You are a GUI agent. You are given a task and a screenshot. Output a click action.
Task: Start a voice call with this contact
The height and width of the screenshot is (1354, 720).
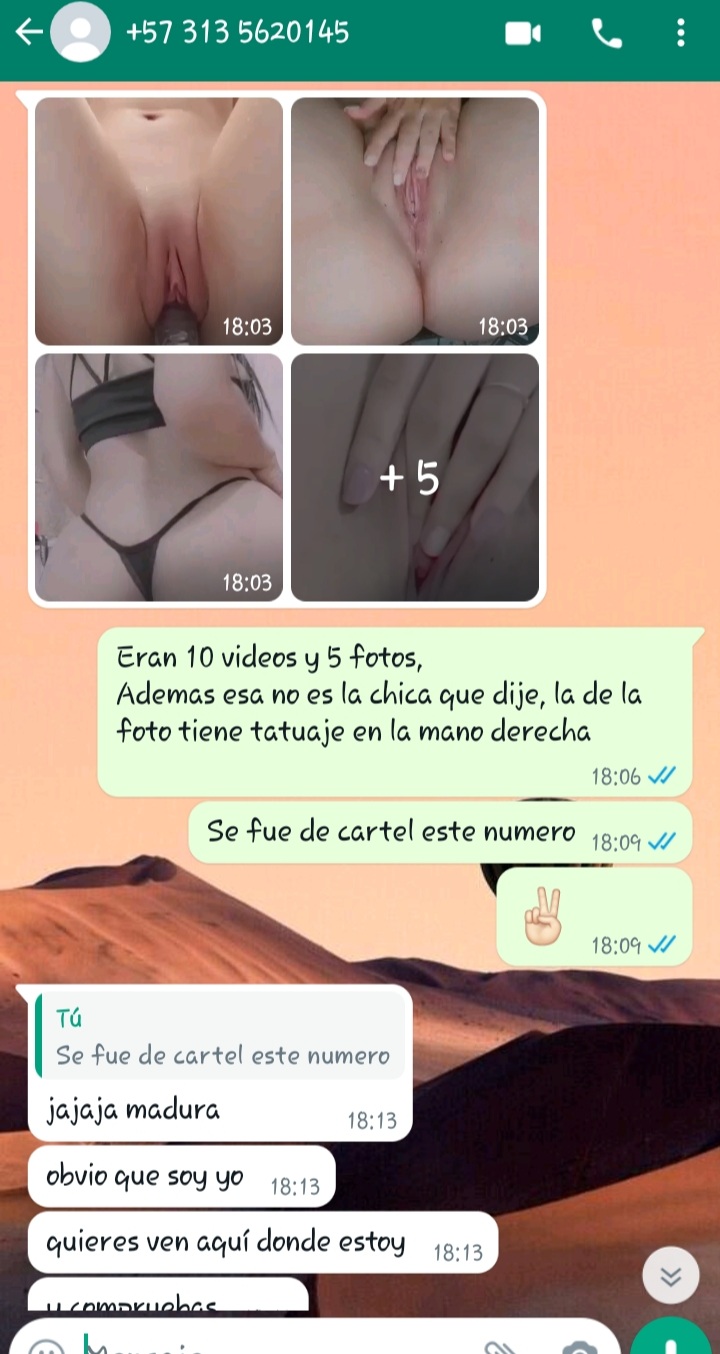[x=607, y=34]
